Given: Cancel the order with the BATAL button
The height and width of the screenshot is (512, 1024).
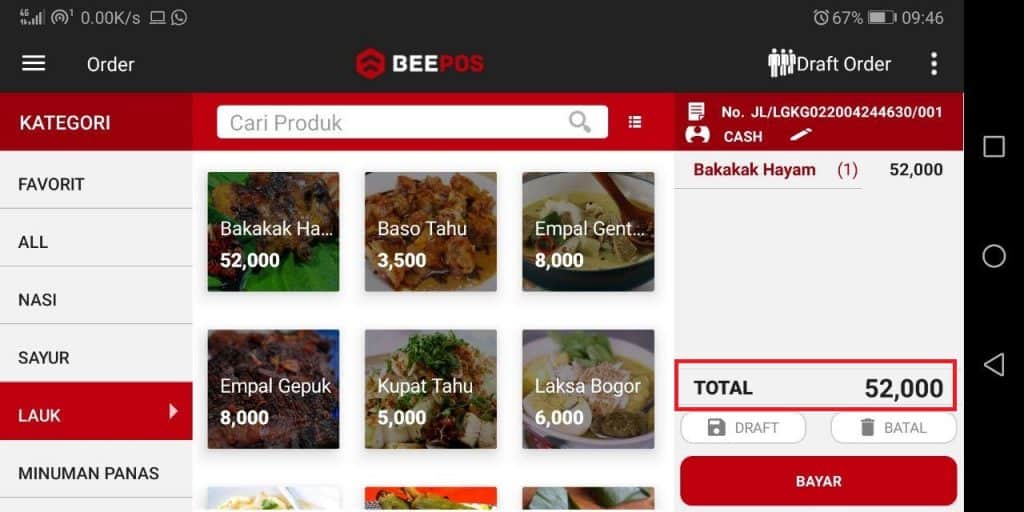Looking at the screenshot, I should (x=893, y=428).
